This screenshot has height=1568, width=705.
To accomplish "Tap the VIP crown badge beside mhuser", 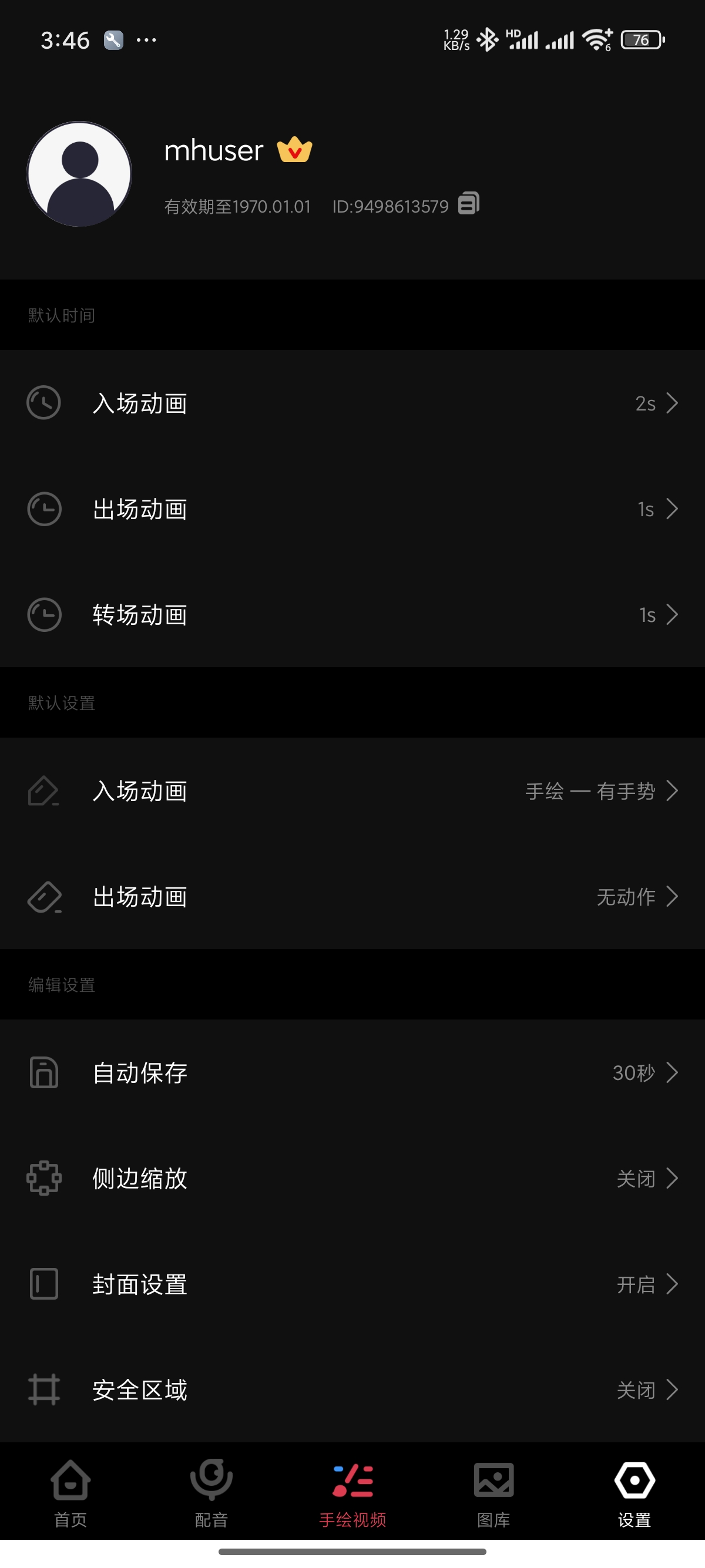I will tap(295, 150).
